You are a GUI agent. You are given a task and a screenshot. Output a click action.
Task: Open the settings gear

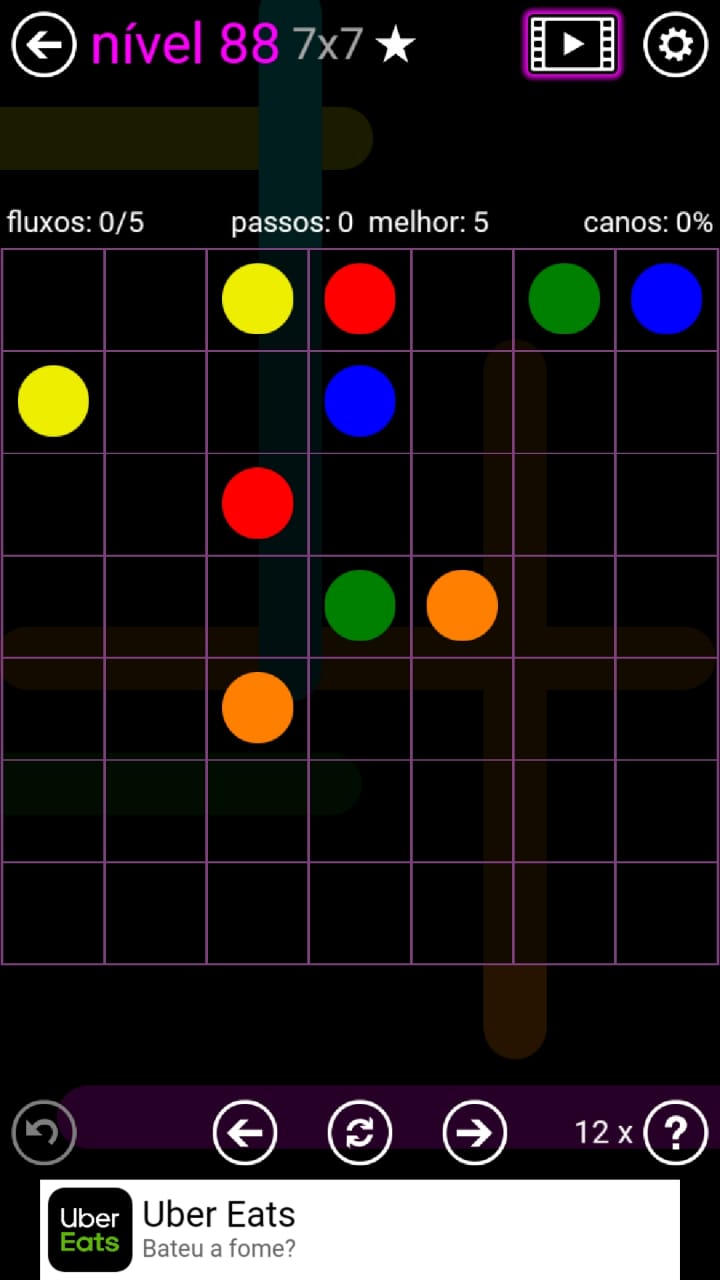(x=675, y=45)
